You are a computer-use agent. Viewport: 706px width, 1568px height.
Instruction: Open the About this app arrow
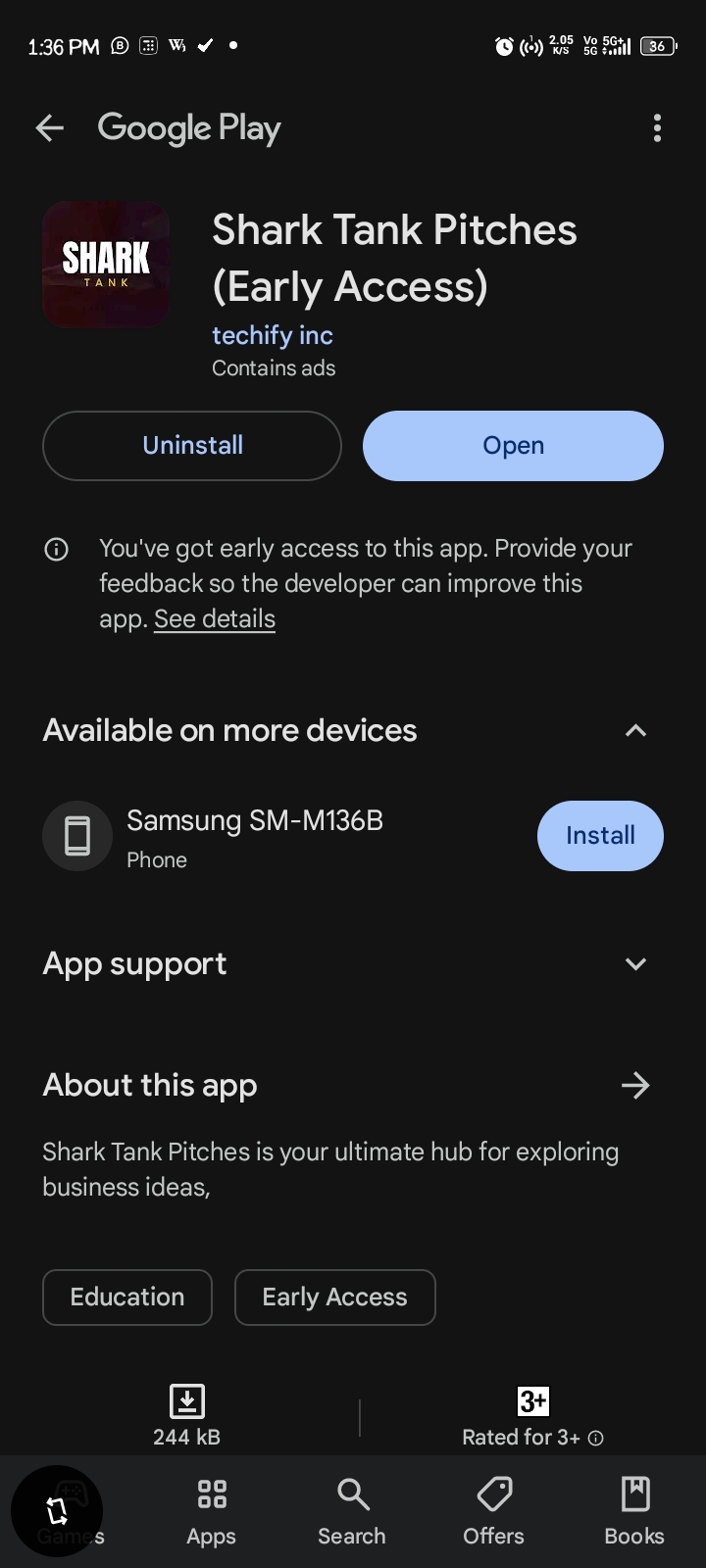[635, 1086]
